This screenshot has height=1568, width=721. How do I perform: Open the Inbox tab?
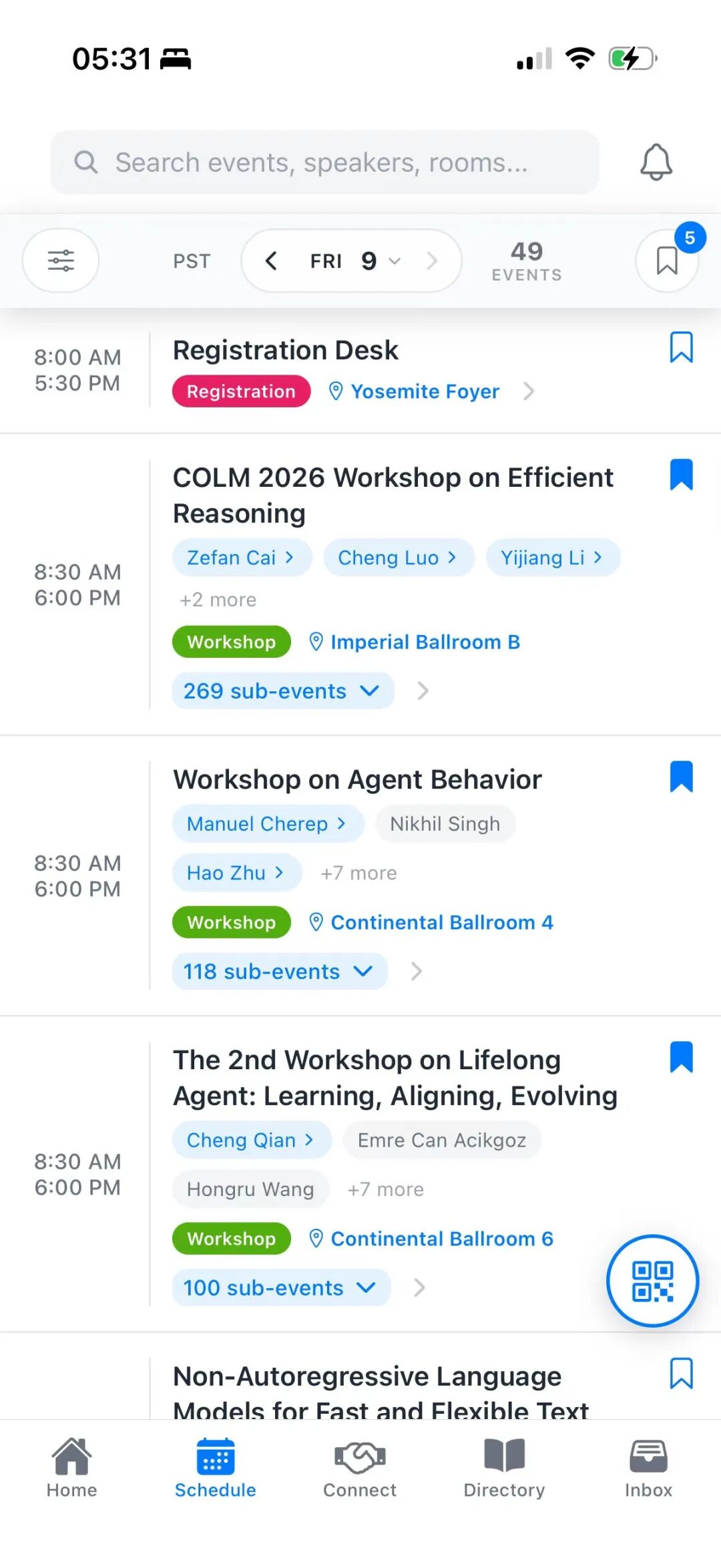(648, 1468)
